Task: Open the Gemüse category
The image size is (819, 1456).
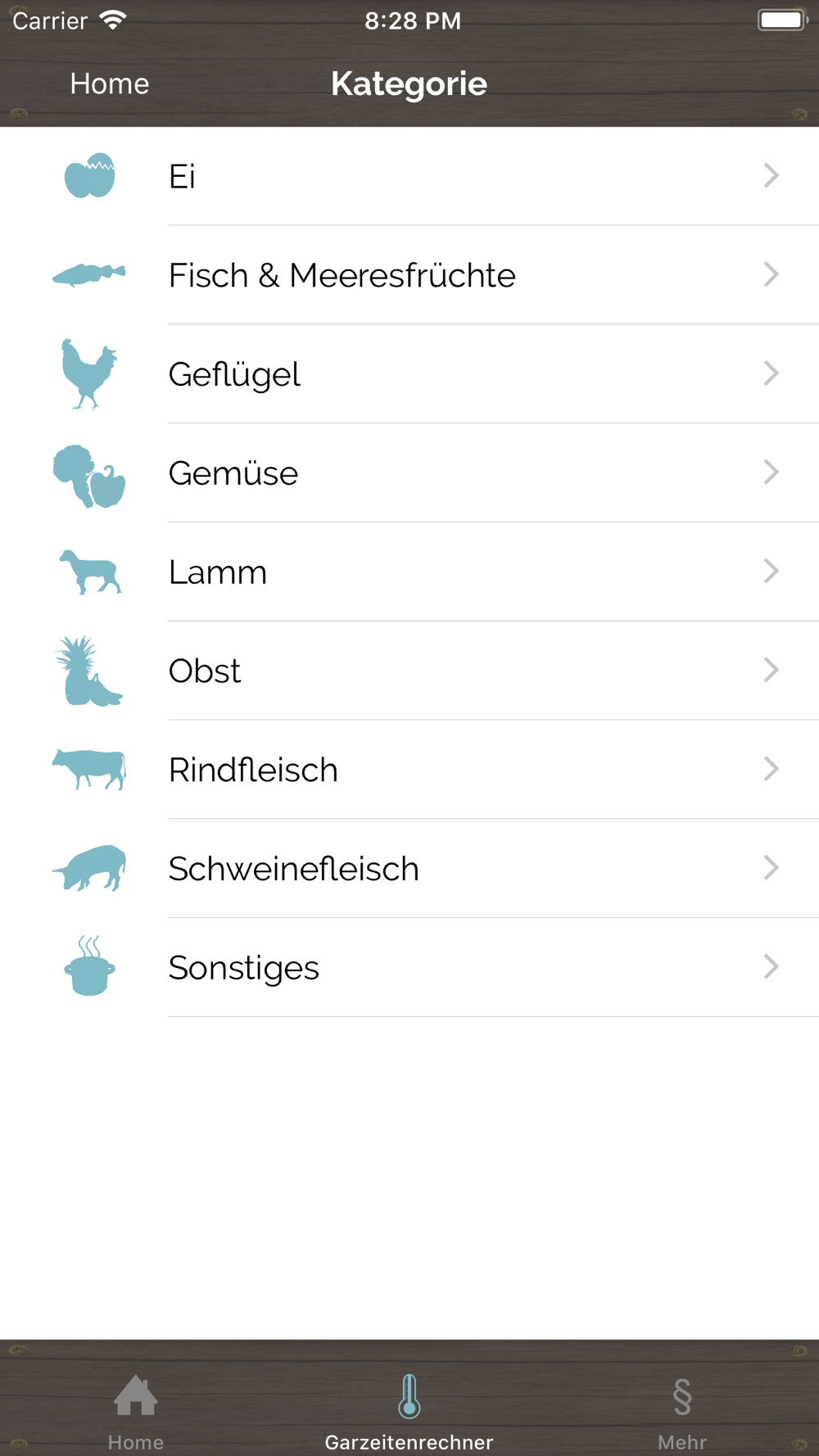Action: click(409, 473)
